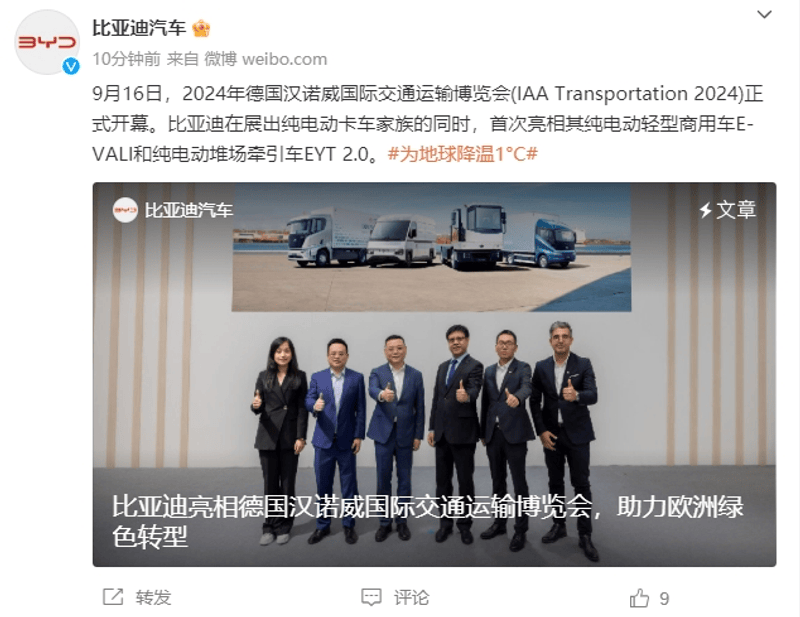Open the 比亚迪汽车 account name link
This screenshot has height=617, width=800.
click(138, 28)
